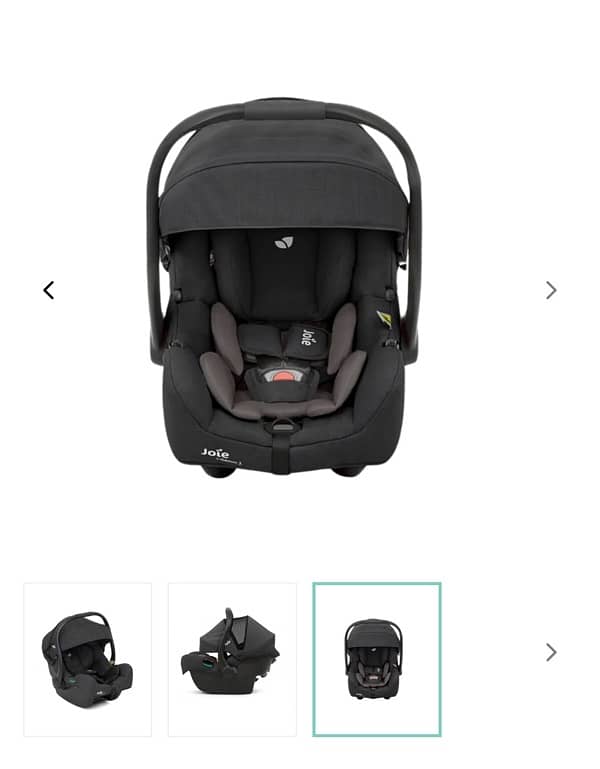Show more thumbnails with the strip arrow
This screenshot has height=769, width=600.
(551, 652)
